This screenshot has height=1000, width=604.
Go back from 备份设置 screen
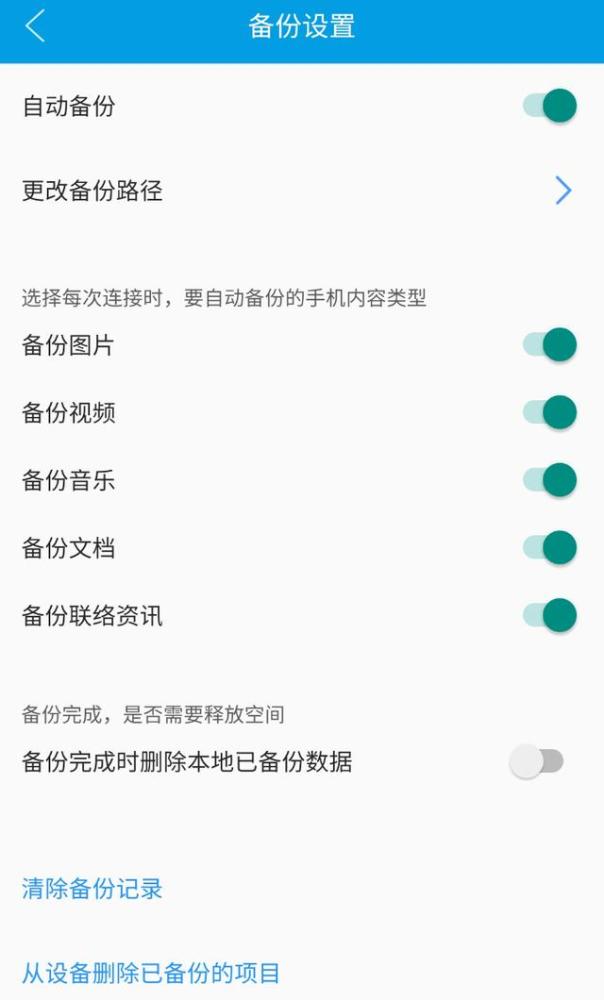(x=36, y=27)
